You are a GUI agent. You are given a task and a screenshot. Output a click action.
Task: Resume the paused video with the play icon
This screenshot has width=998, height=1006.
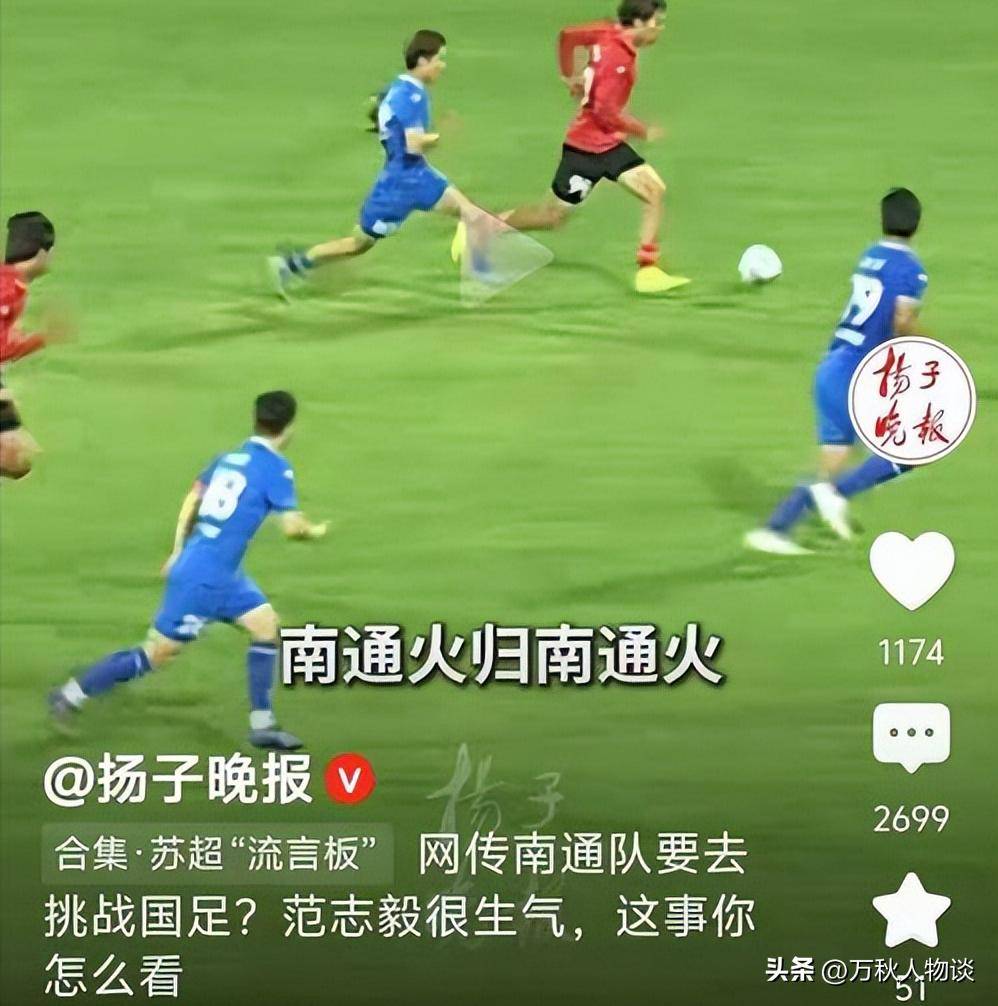[x=502, y=257]
